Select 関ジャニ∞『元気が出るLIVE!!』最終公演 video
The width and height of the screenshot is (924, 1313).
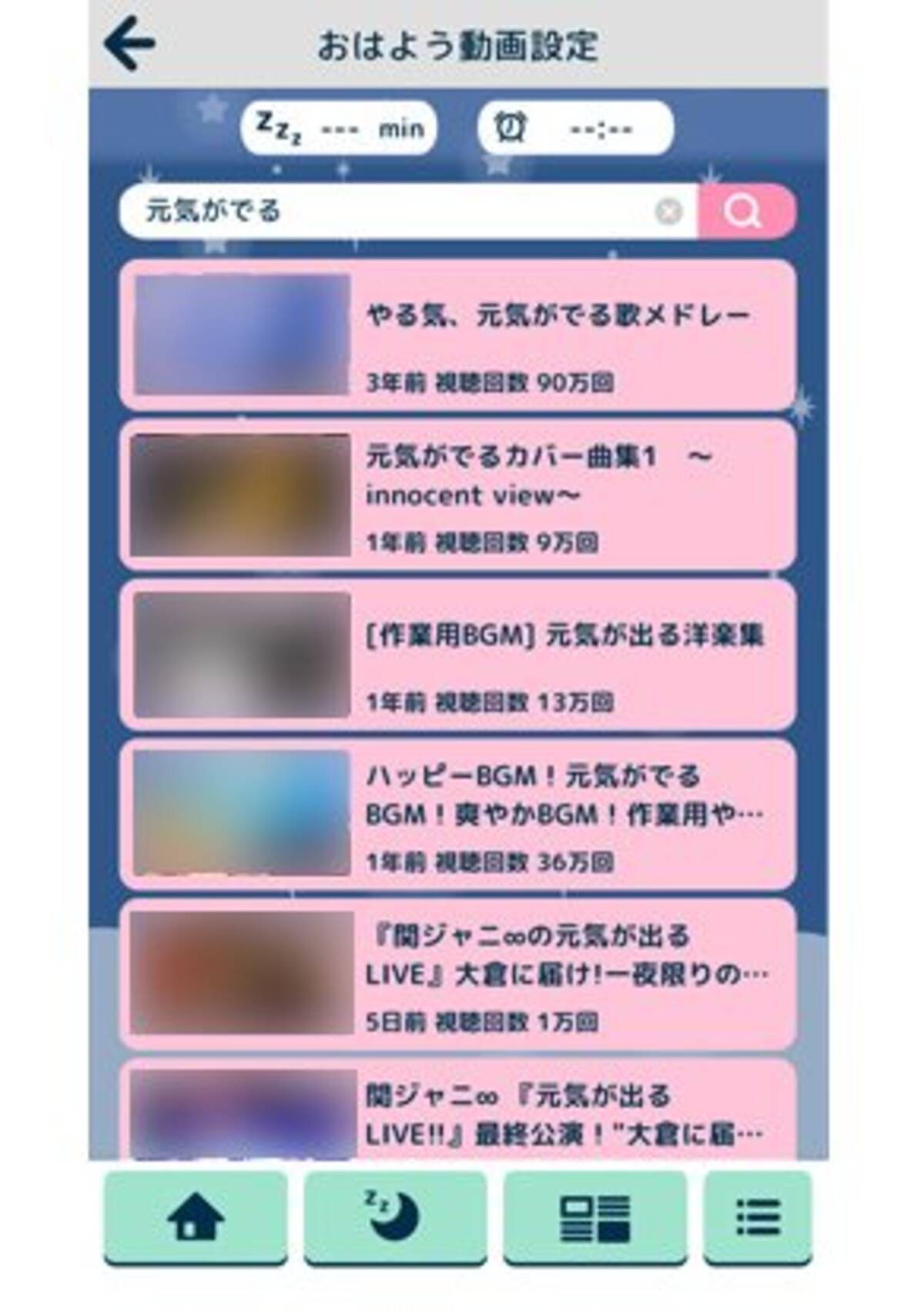[x=457, y=1113]
